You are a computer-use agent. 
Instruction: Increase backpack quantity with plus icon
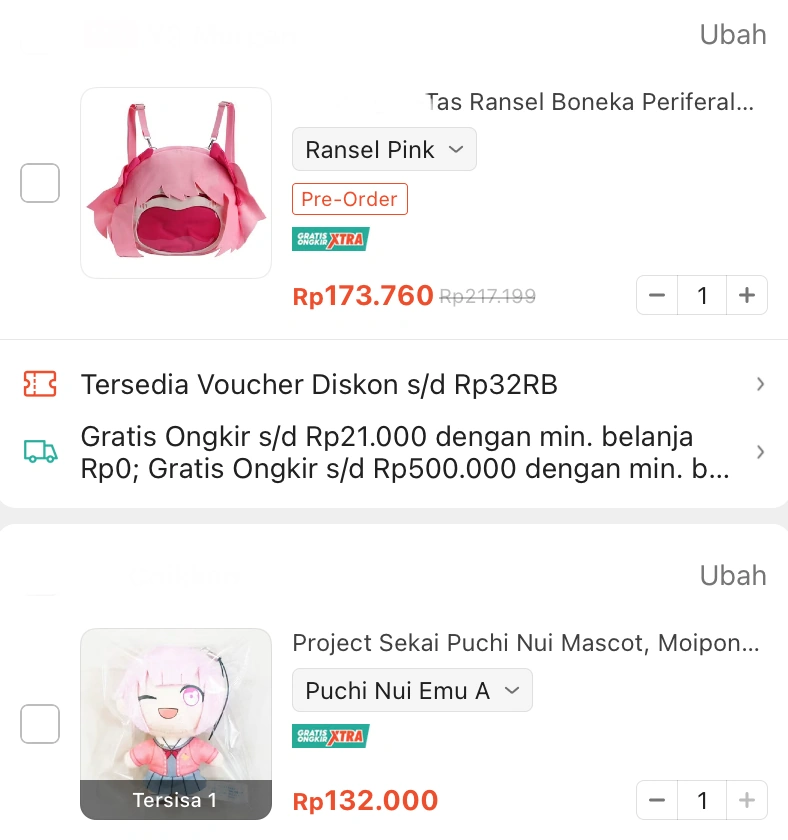(747, 295)
